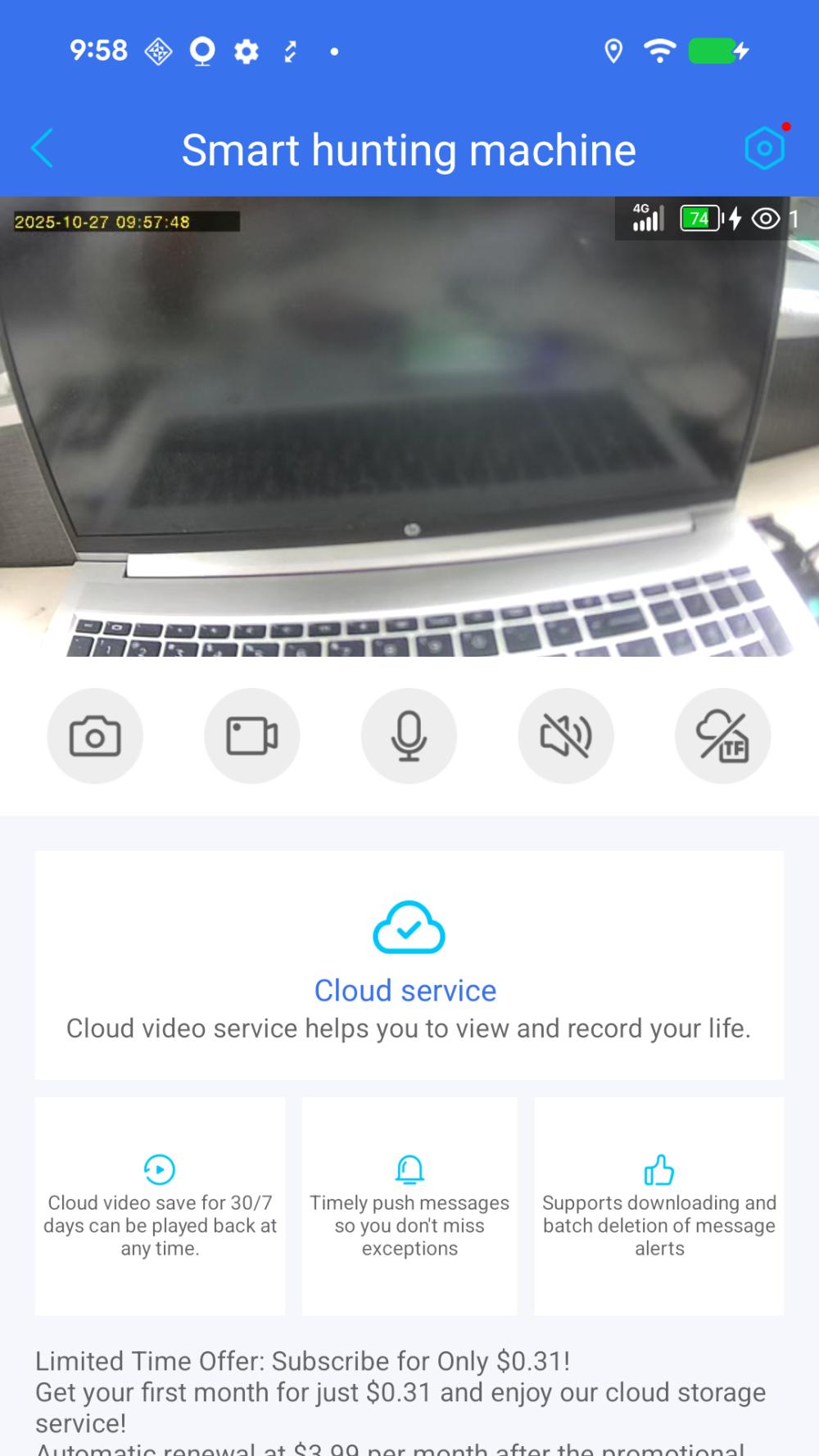The height and width of the screenshot is (1456, 819).
Task: Open the cloud/TF storage switch icon
Action: pos(723,735)
